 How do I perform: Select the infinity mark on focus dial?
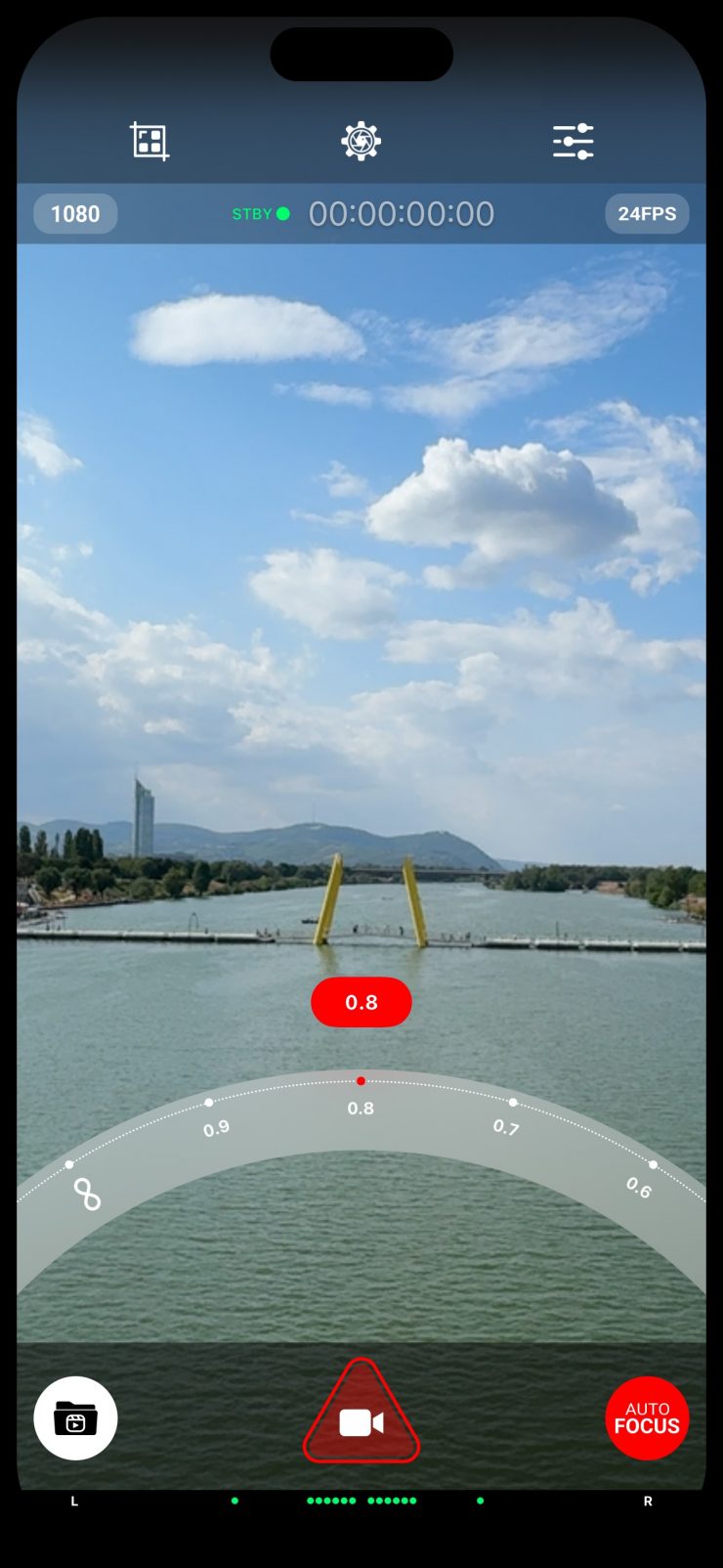point(87,1191)
